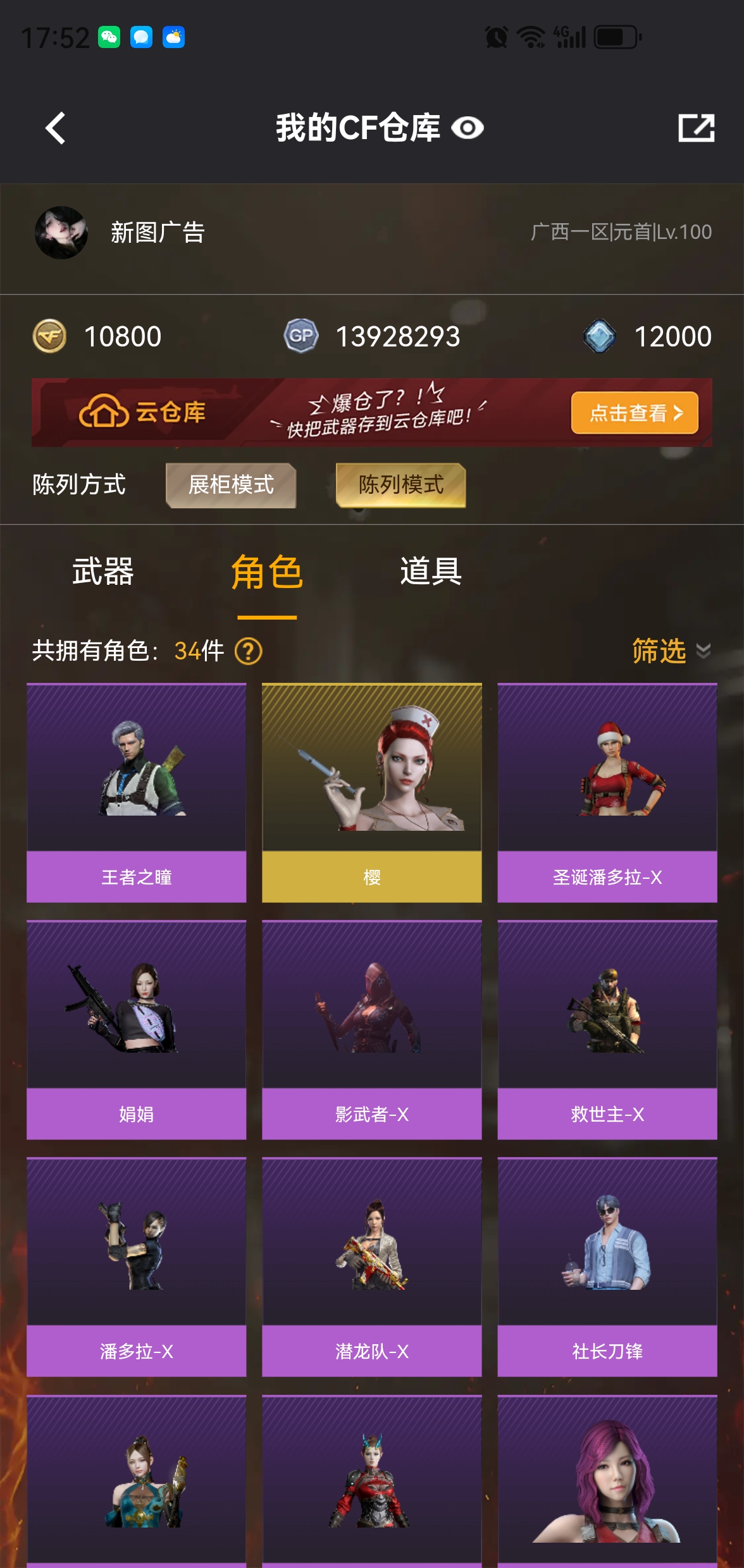Share the warehouse via top-right icon

tap(696, 128)
